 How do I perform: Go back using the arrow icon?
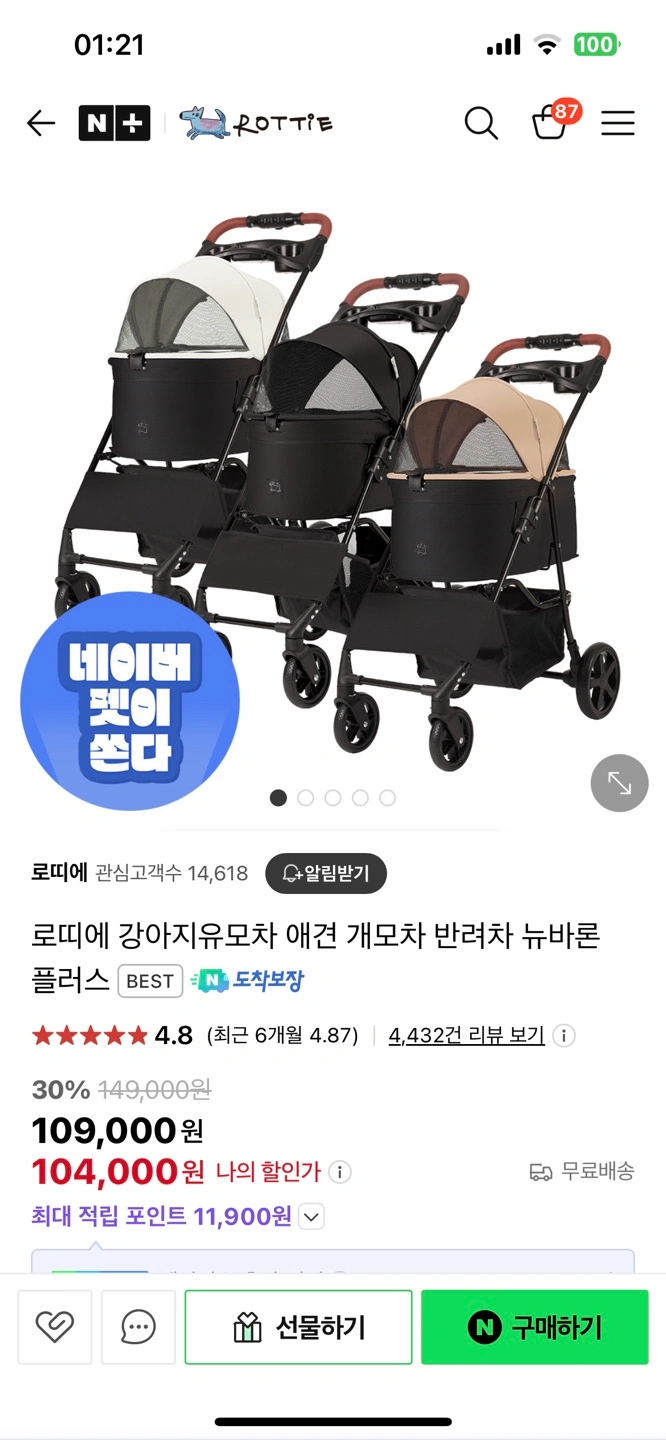pyautogui.click(x=41, y=124)
